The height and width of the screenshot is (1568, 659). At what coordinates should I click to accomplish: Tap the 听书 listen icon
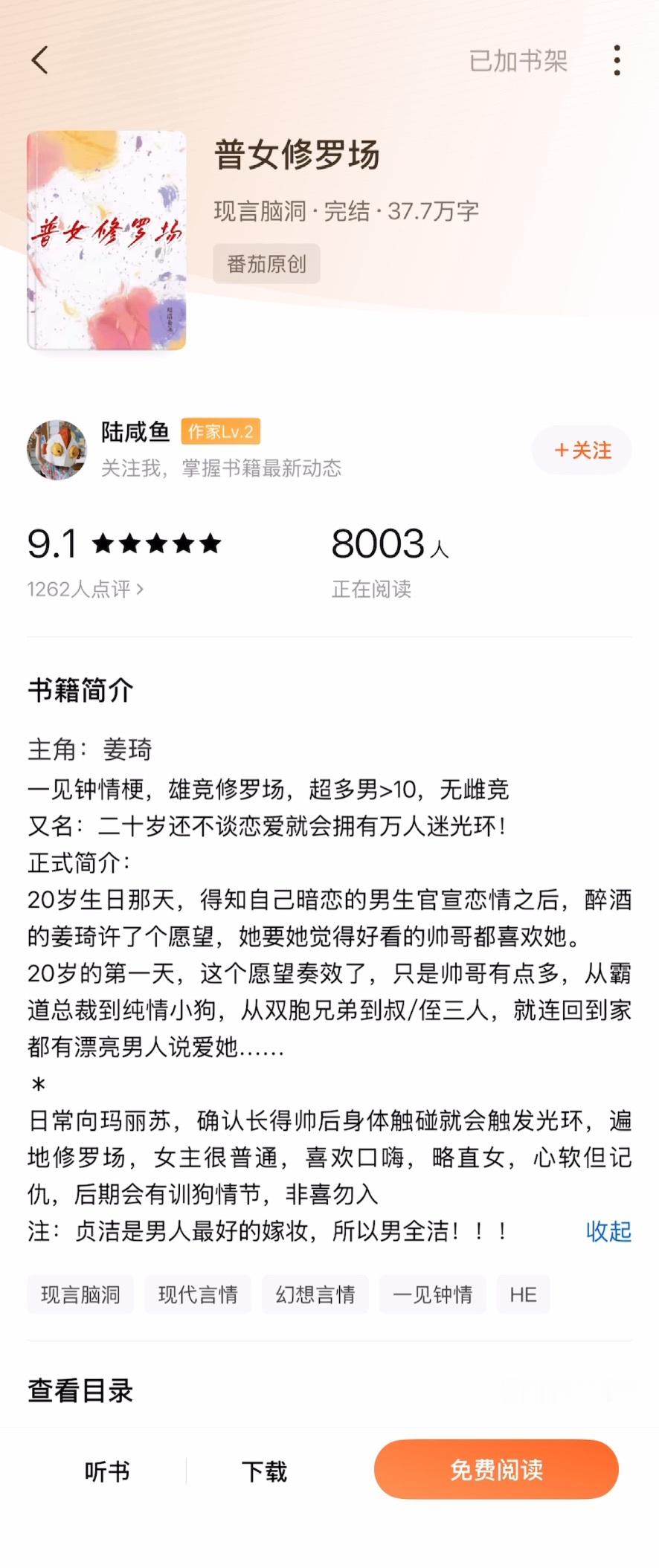tap(107, 1470)
